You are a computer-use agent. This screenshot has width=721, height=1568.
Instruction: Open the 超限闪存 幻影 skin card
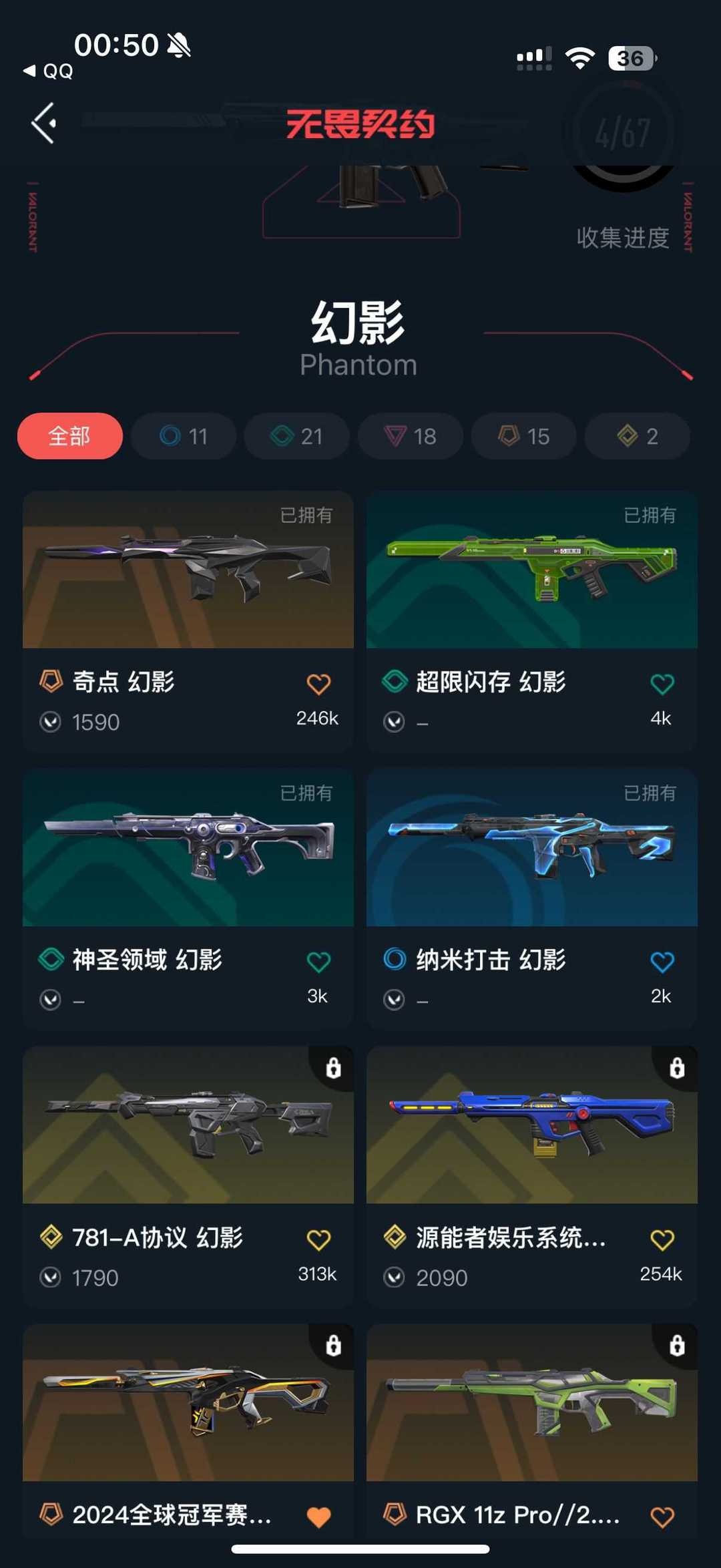[532, 622]
